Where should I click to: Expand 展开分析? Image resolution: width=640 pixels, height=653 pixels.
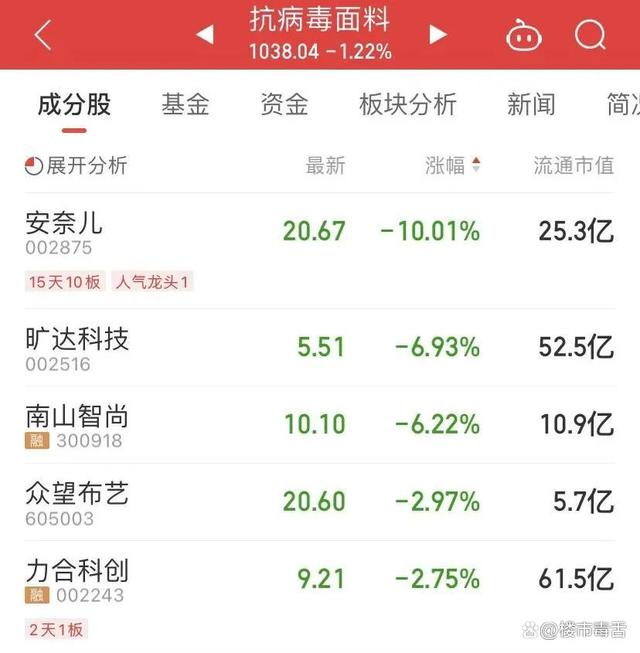pyautogui.click(x=77, y=166)
